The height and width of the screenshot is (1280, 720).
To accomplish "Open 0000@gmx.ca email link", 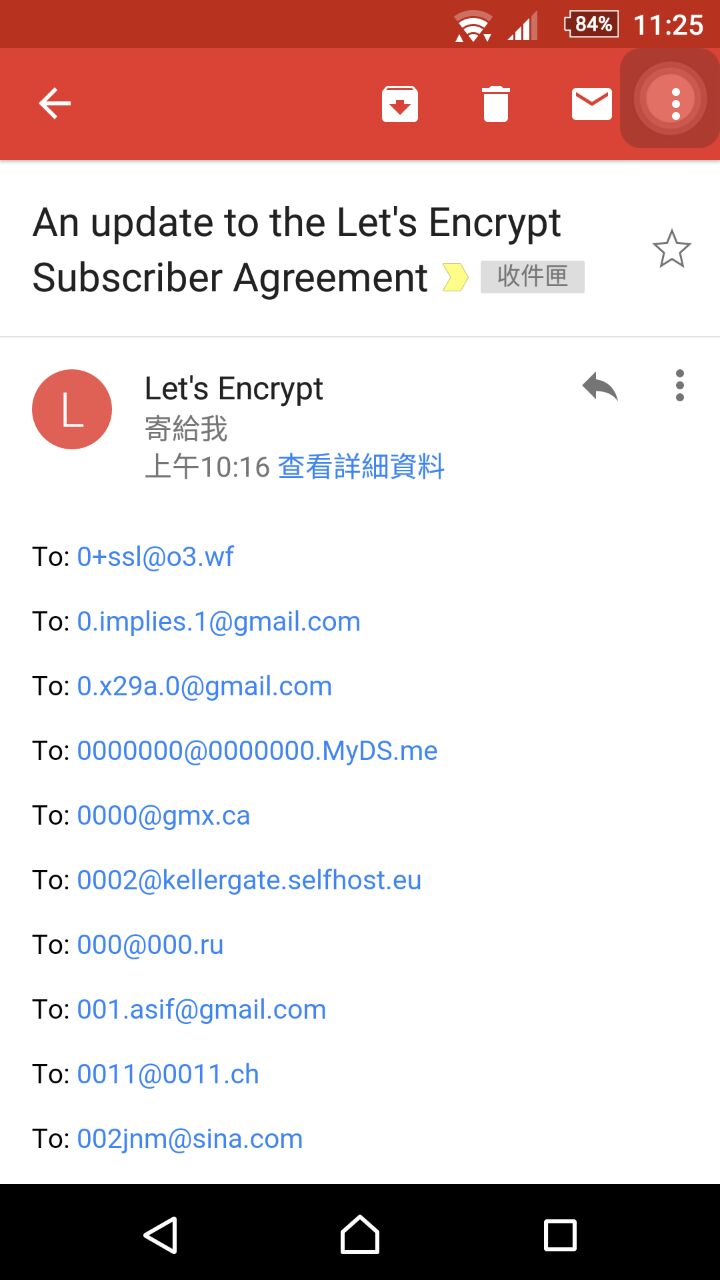I will tap(163, 815).
